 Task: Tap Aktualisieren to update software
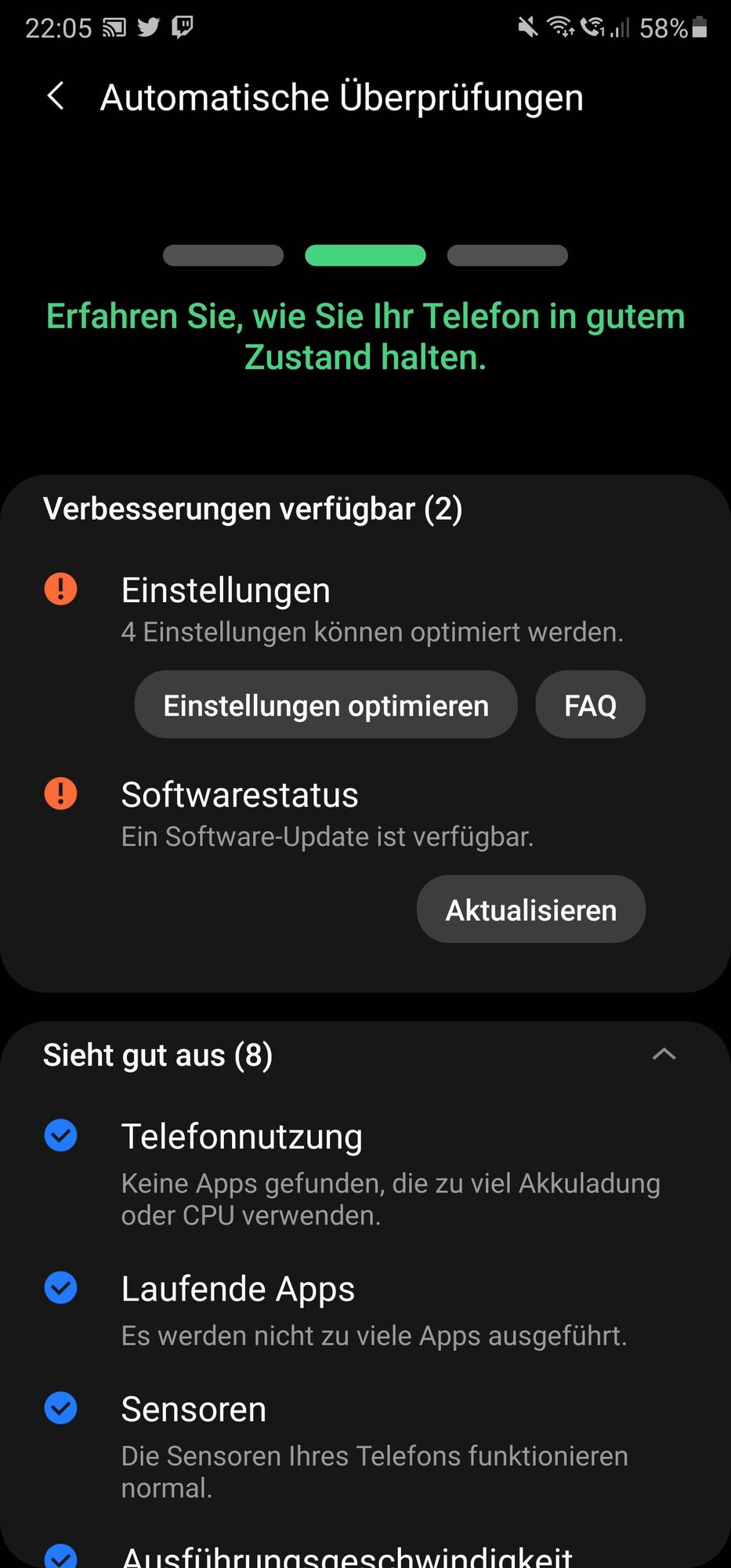[530, 909]
